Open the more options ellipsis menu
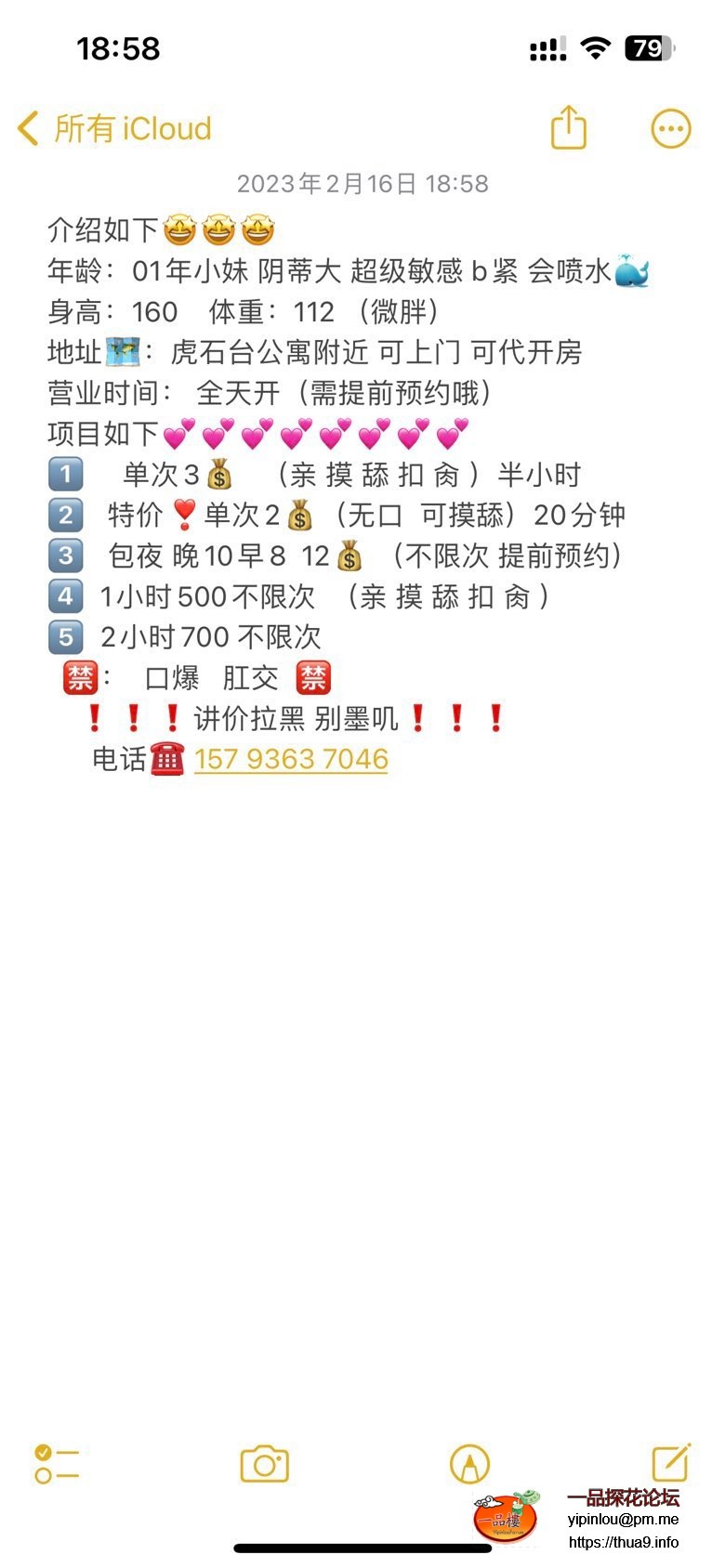This screenshot has height=1568, width=725. [x=669, y=129]
